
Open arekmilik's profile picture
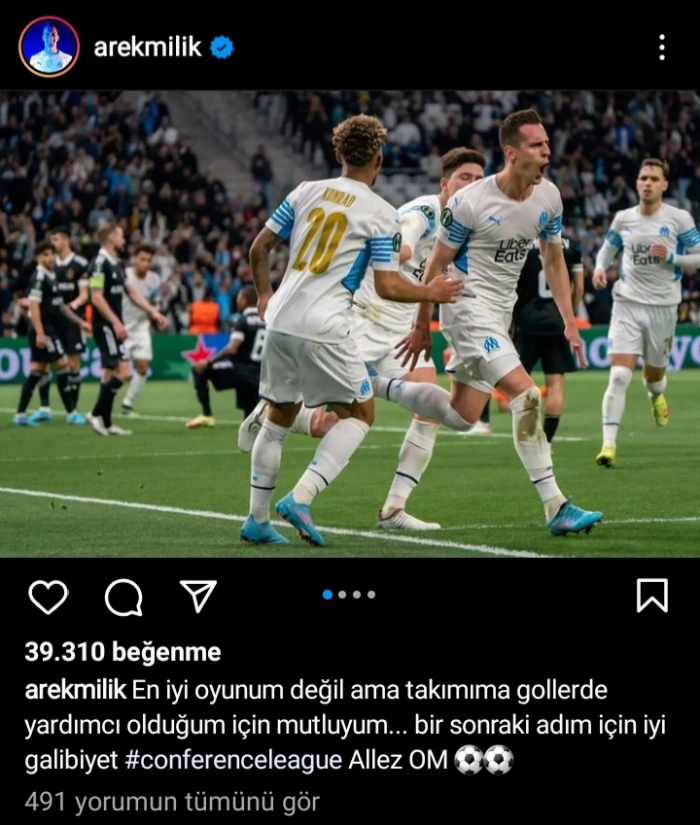click(x=48, y=47)
